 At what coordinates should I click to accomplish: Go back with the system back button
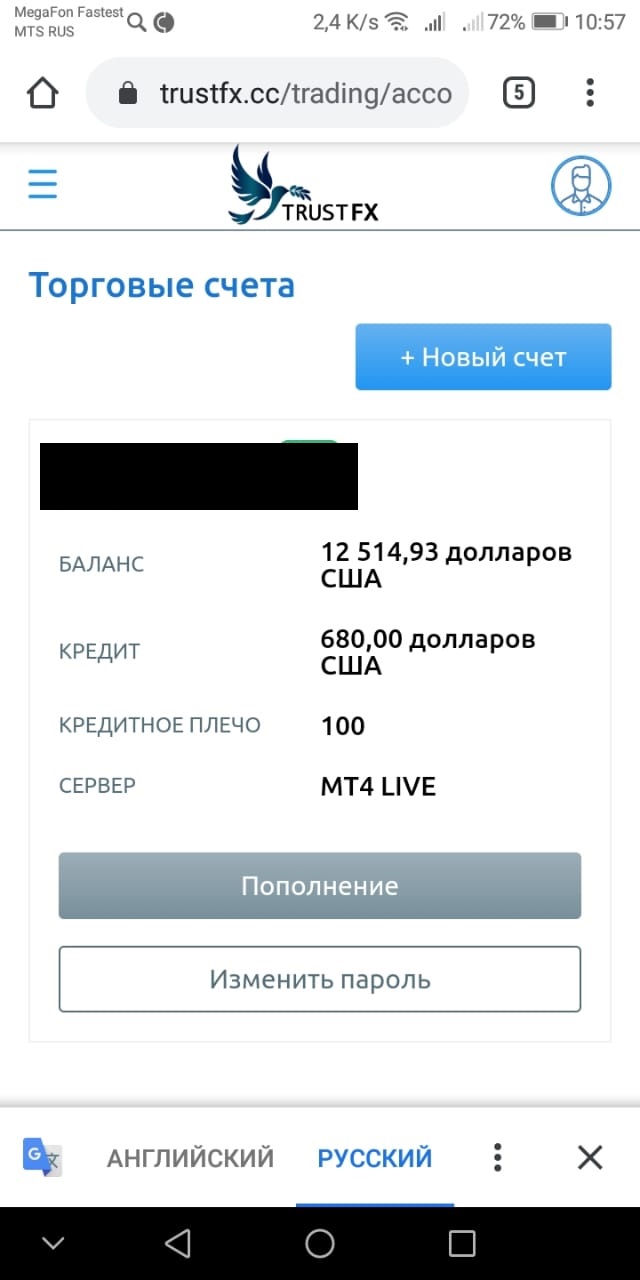(177, 1243)
